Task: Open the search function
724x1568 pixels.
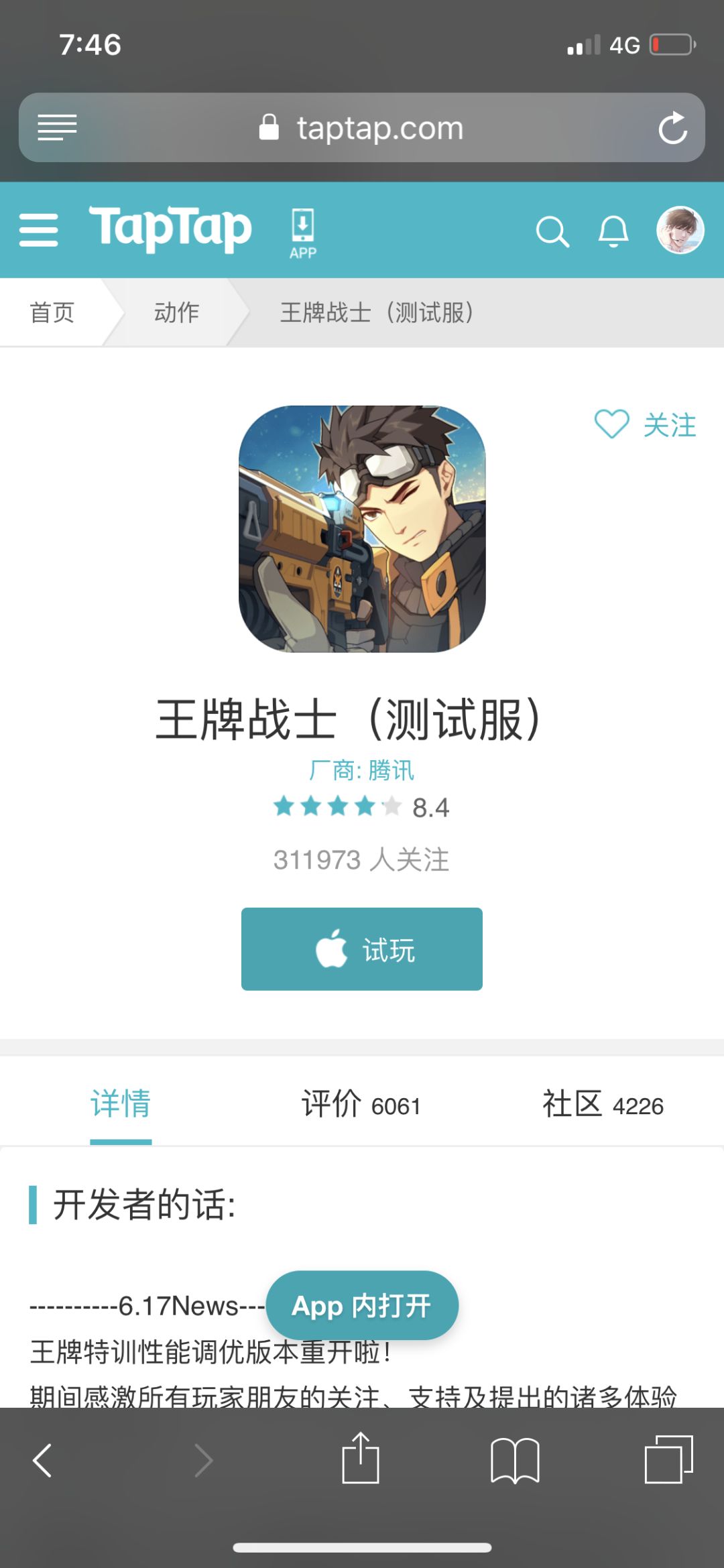Action: coord(552,231)
